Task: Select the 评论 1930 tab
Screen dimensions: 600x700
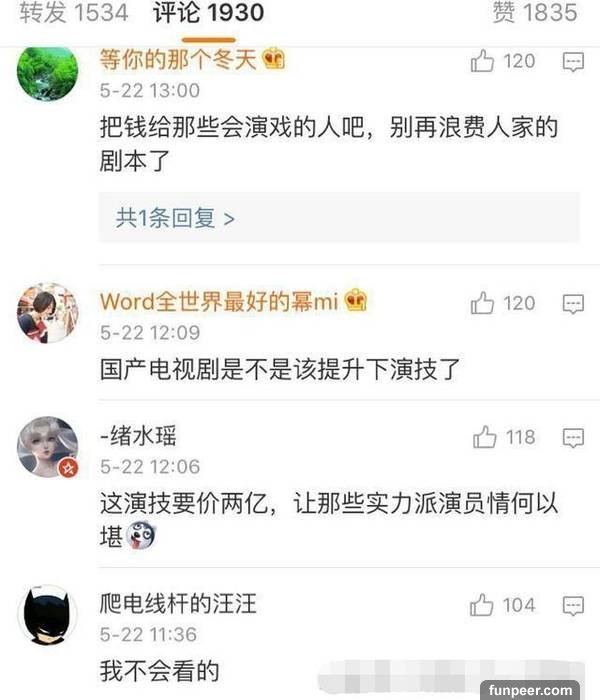Action: [209, 13]
